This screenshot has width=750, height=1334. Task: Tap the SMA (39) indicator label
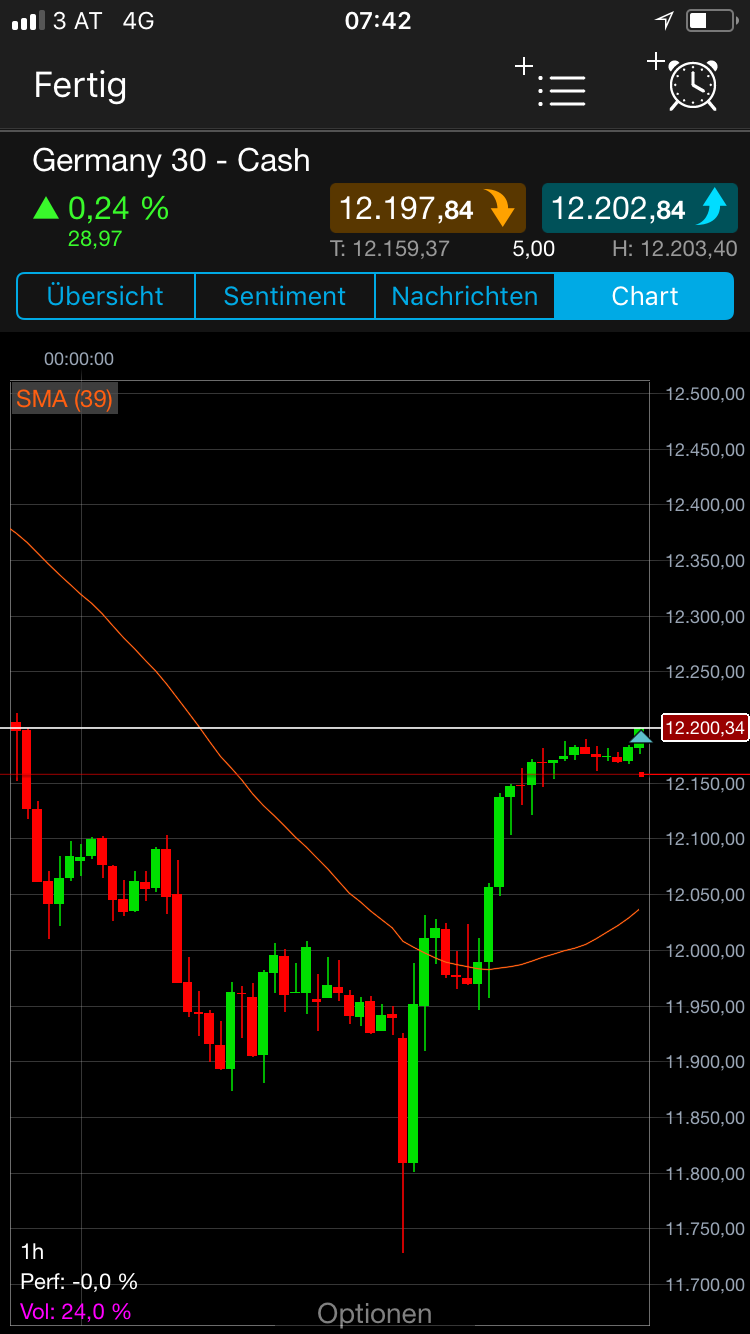pos(63,399)
